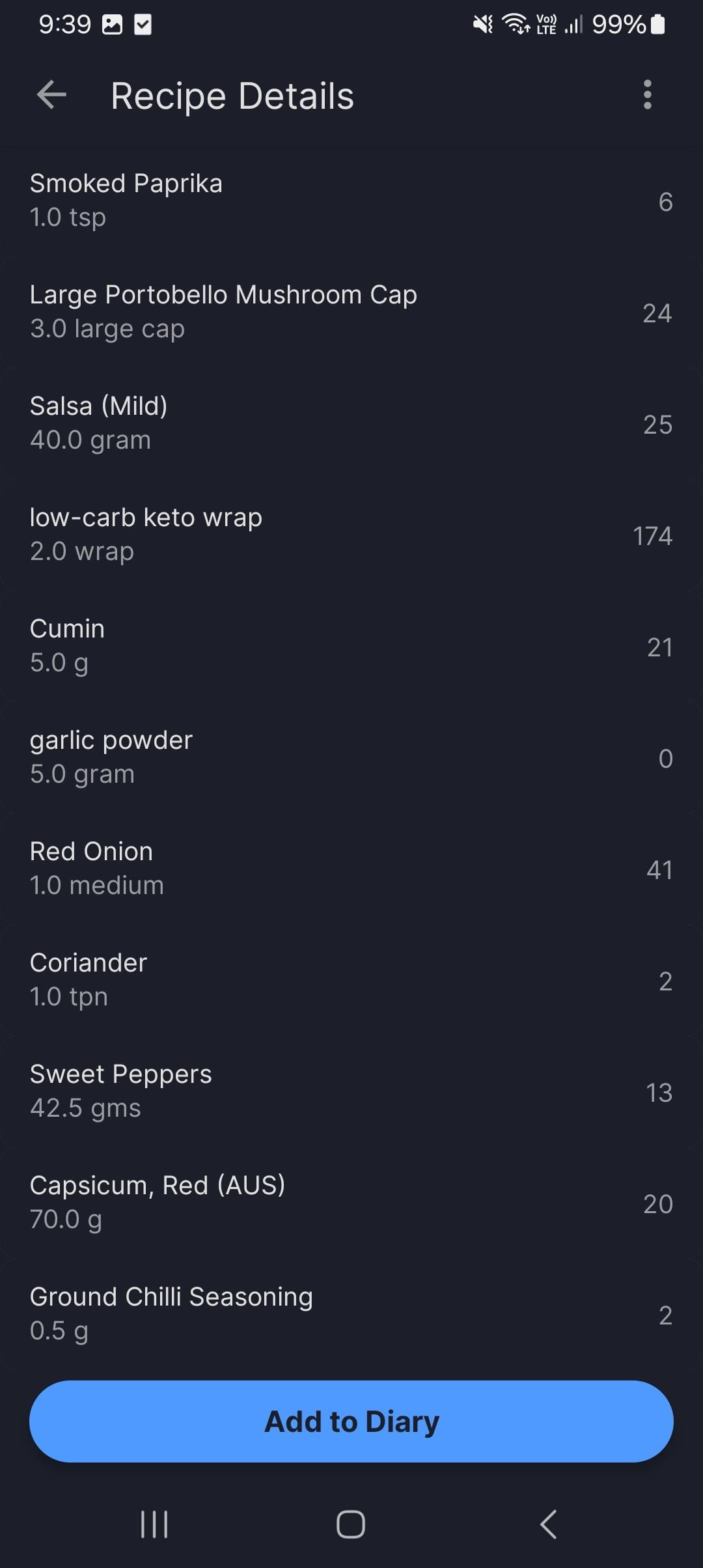
Task: Go to the system home screen
Action: click(x=351, y=1524)
